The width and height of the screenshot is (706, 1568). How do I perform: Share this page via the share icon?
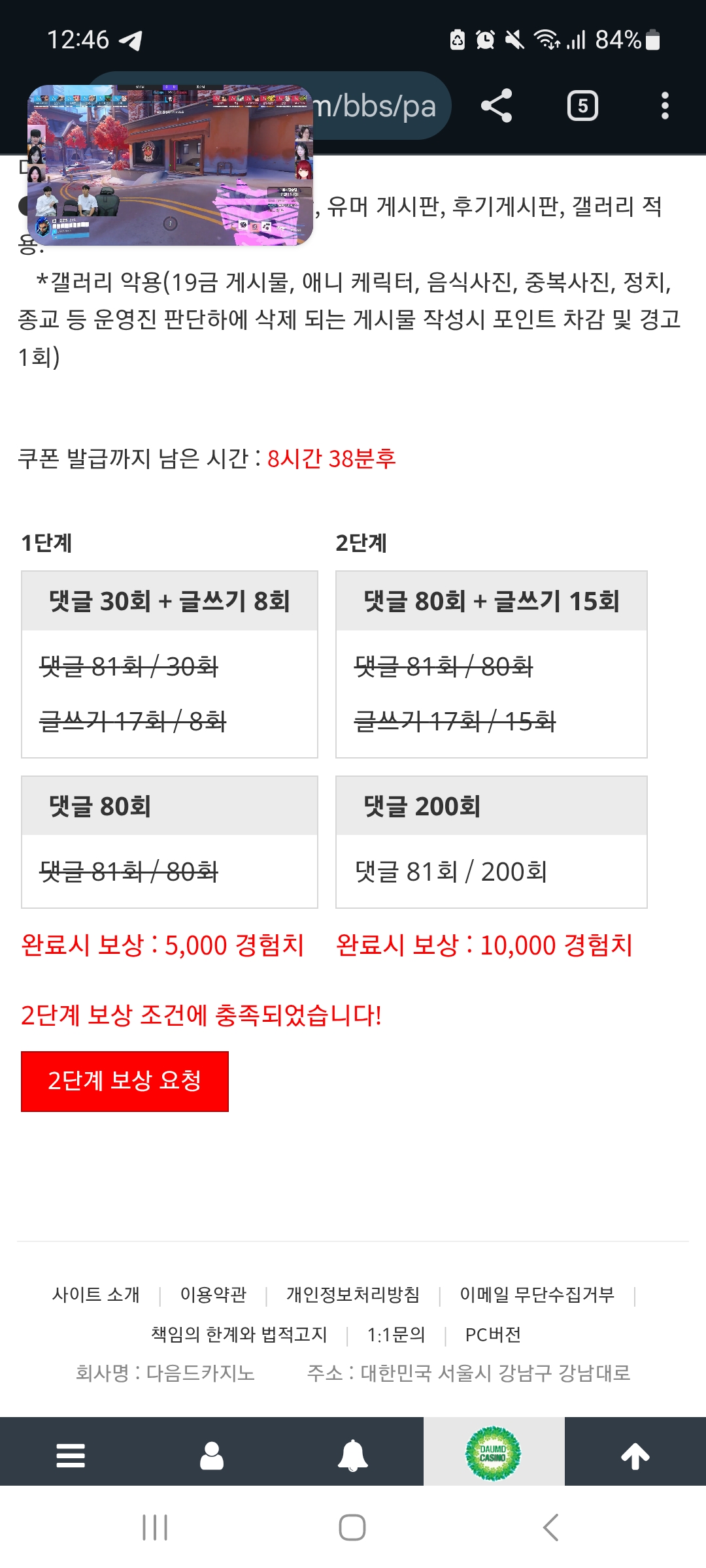(x=496, y=106)
